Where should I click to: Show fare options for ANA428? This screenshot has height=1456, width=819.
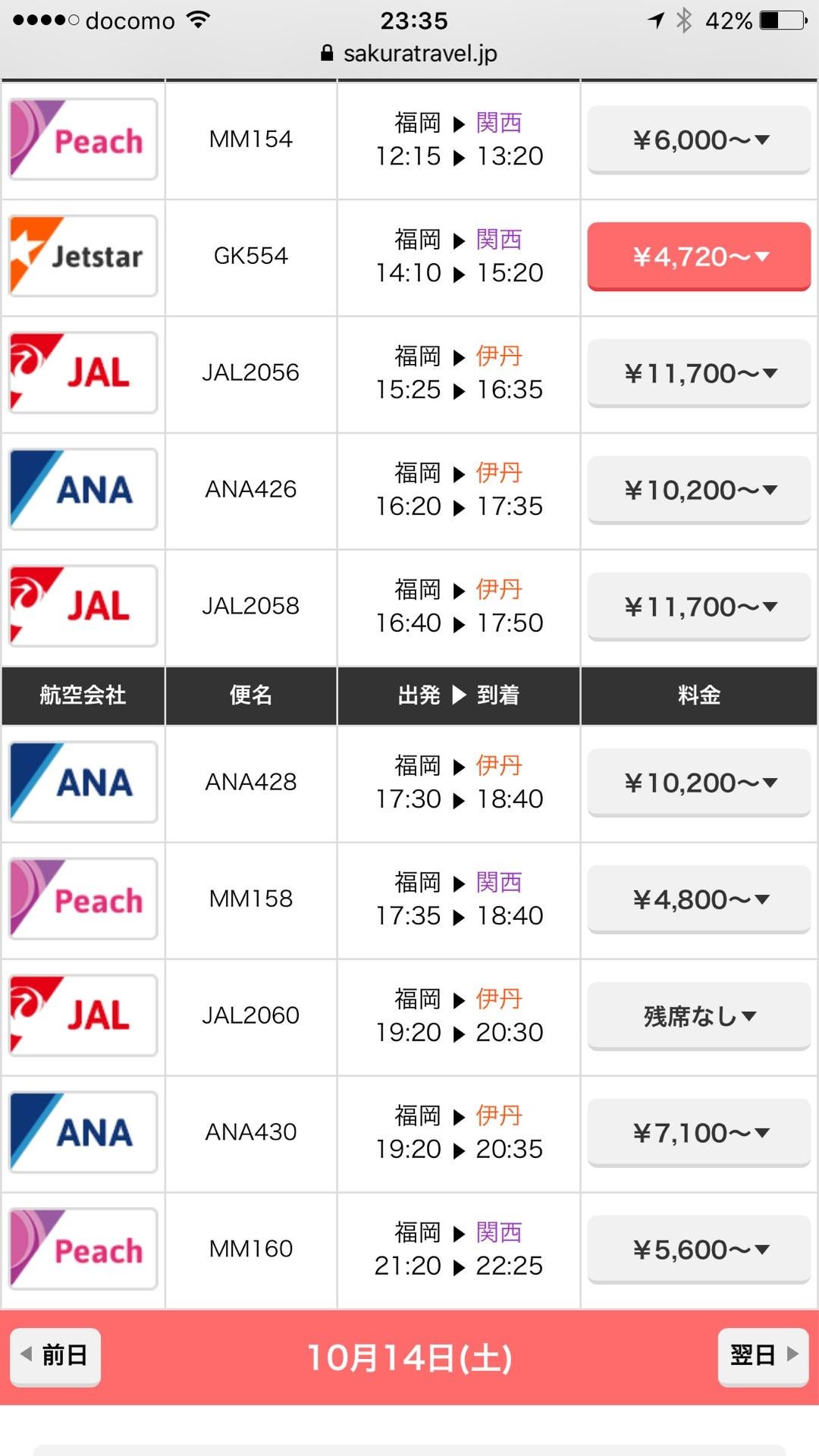point(698,783)
